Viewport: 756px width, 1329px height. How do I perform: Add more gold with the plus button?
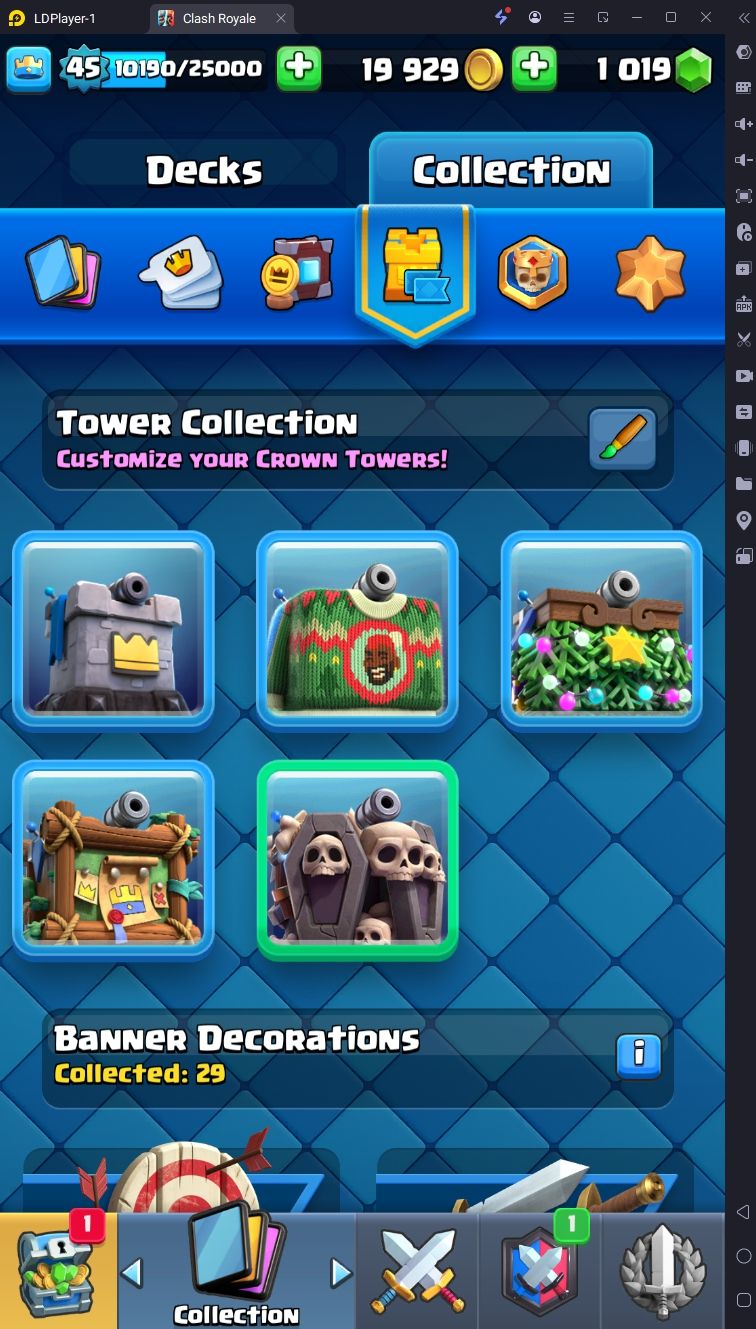[534, 68]
